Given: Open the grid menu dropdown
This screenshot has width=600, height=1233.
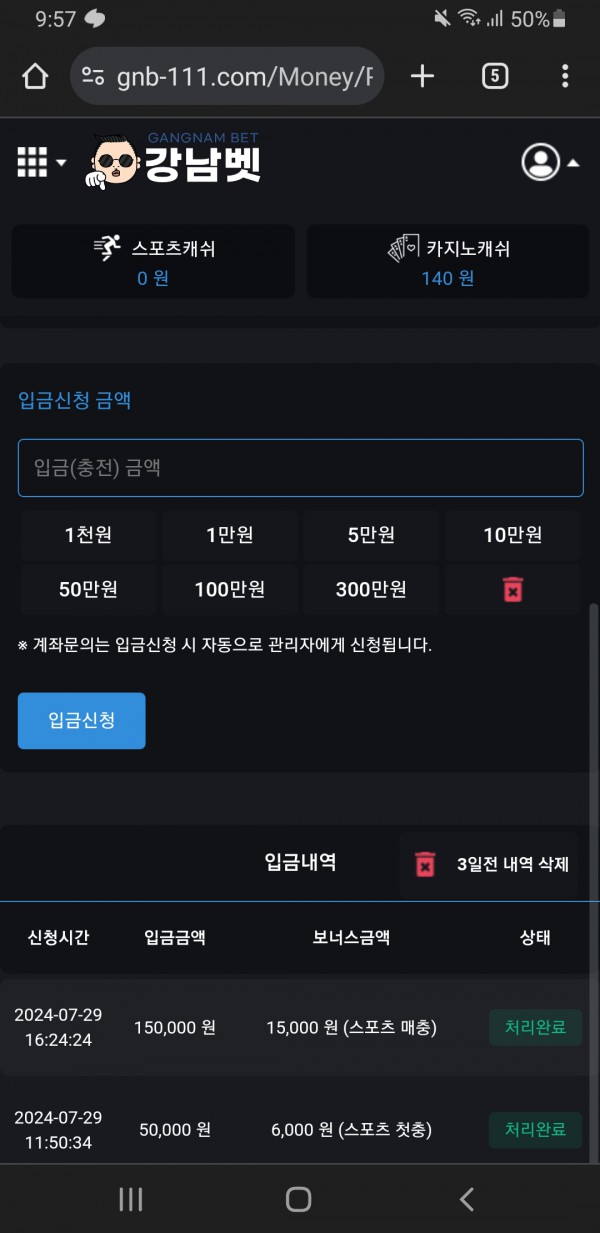Looking at the screenshot, I should click(x=41, y=162).
